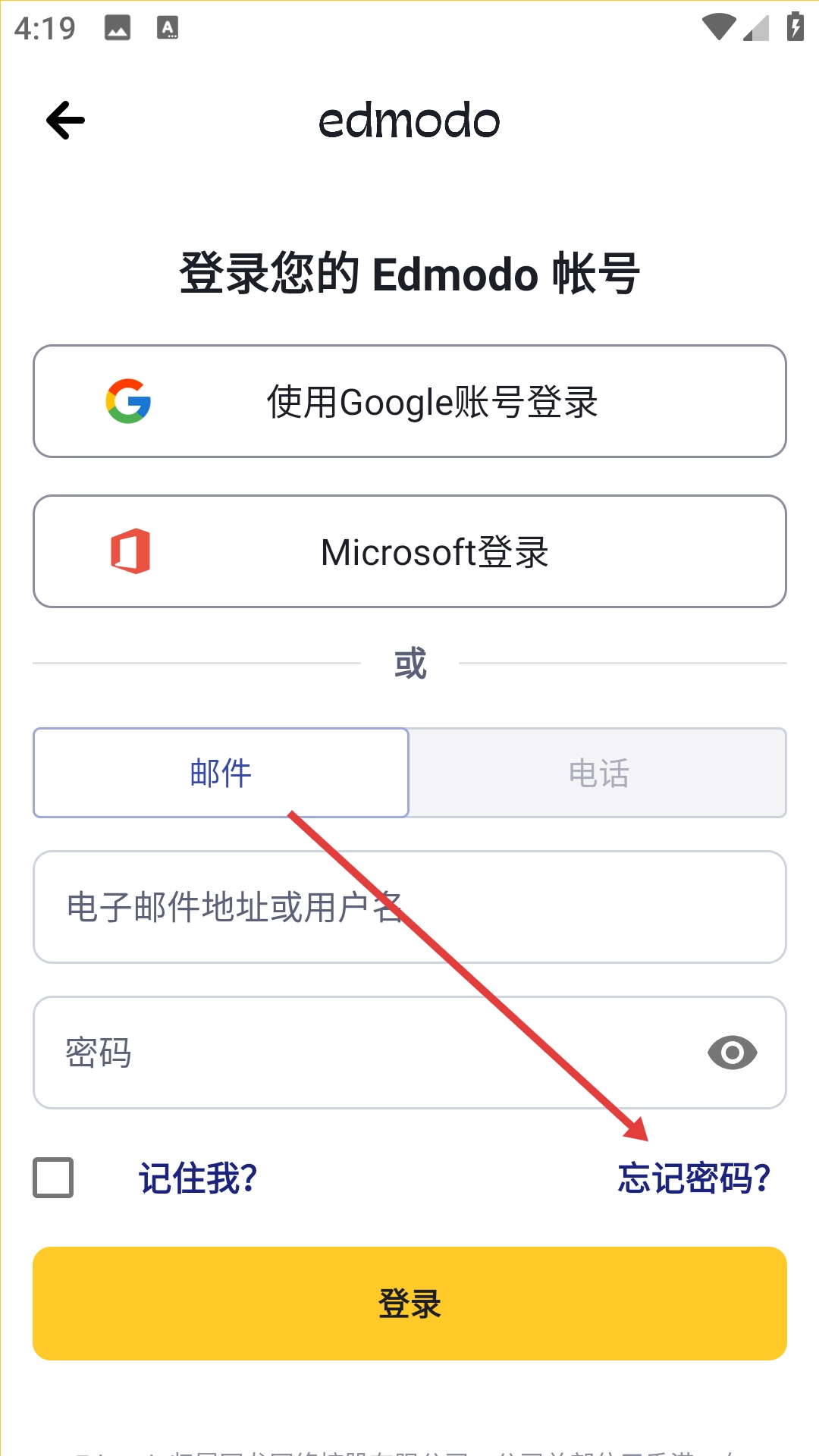Go back using the arrow icon
Viewport: 819px width, 1456px height.
coord(66,121)
